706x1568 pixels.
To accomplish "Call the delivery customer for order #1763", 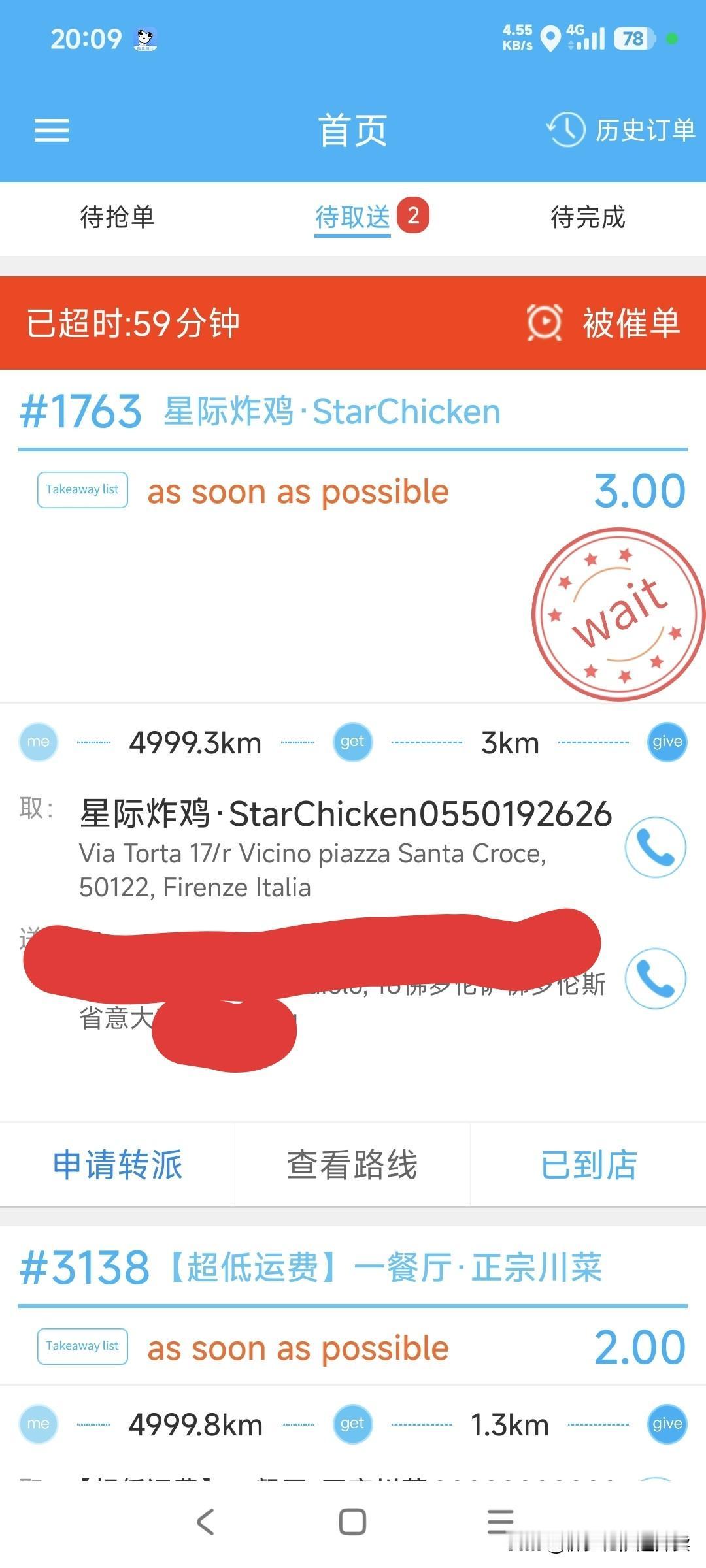I will click(x=655, y=977).
